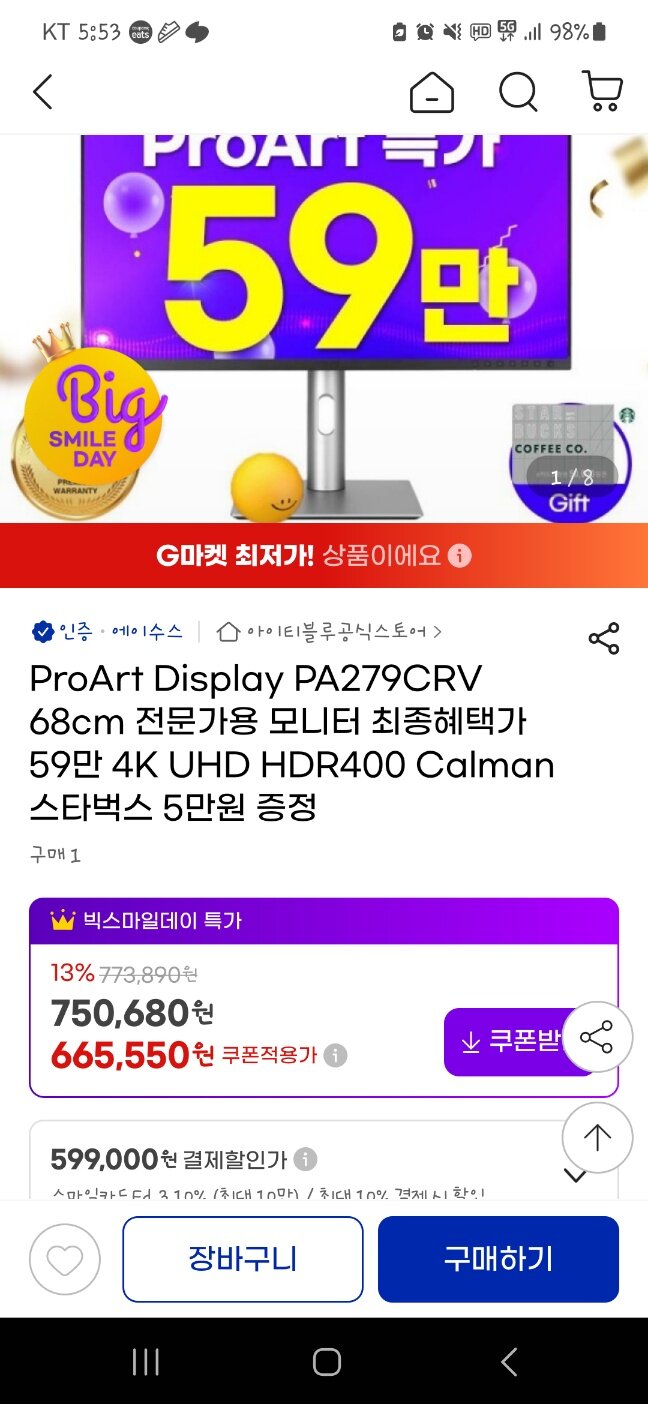648x1404 pixels.
Task: Tap info icon next to 결제할인가
Action: (305, 1160)
